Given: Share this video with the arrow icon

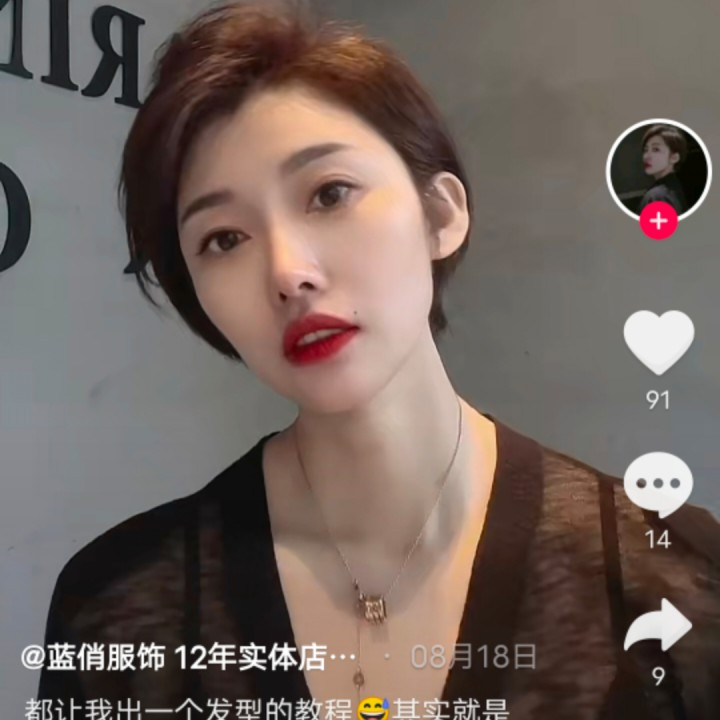Looking at the screenshot, I should tap(658, 626).
